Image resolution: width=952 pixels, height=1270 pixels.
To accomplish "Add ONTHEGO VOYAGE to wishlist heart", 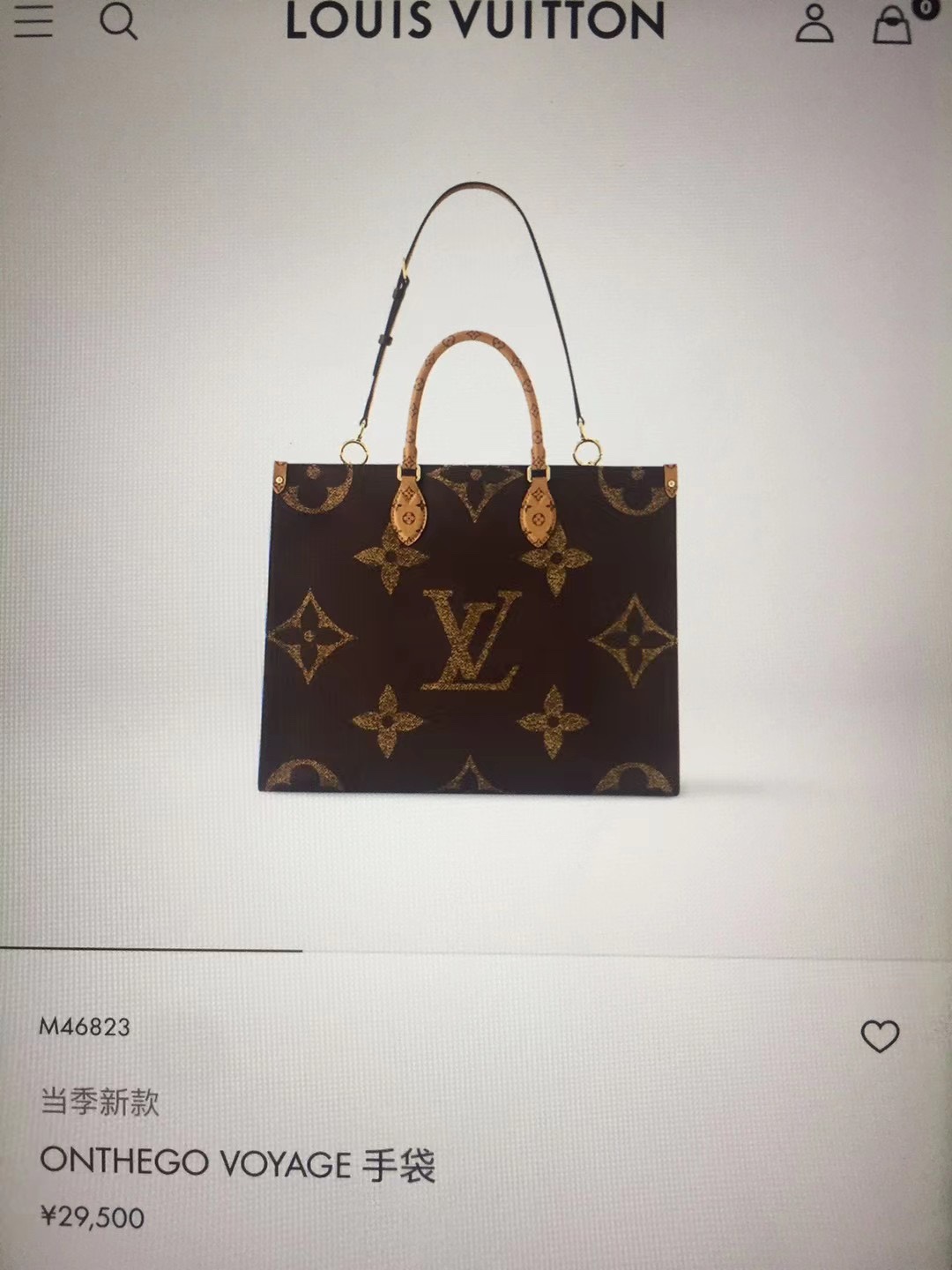I will point(880,1036).
